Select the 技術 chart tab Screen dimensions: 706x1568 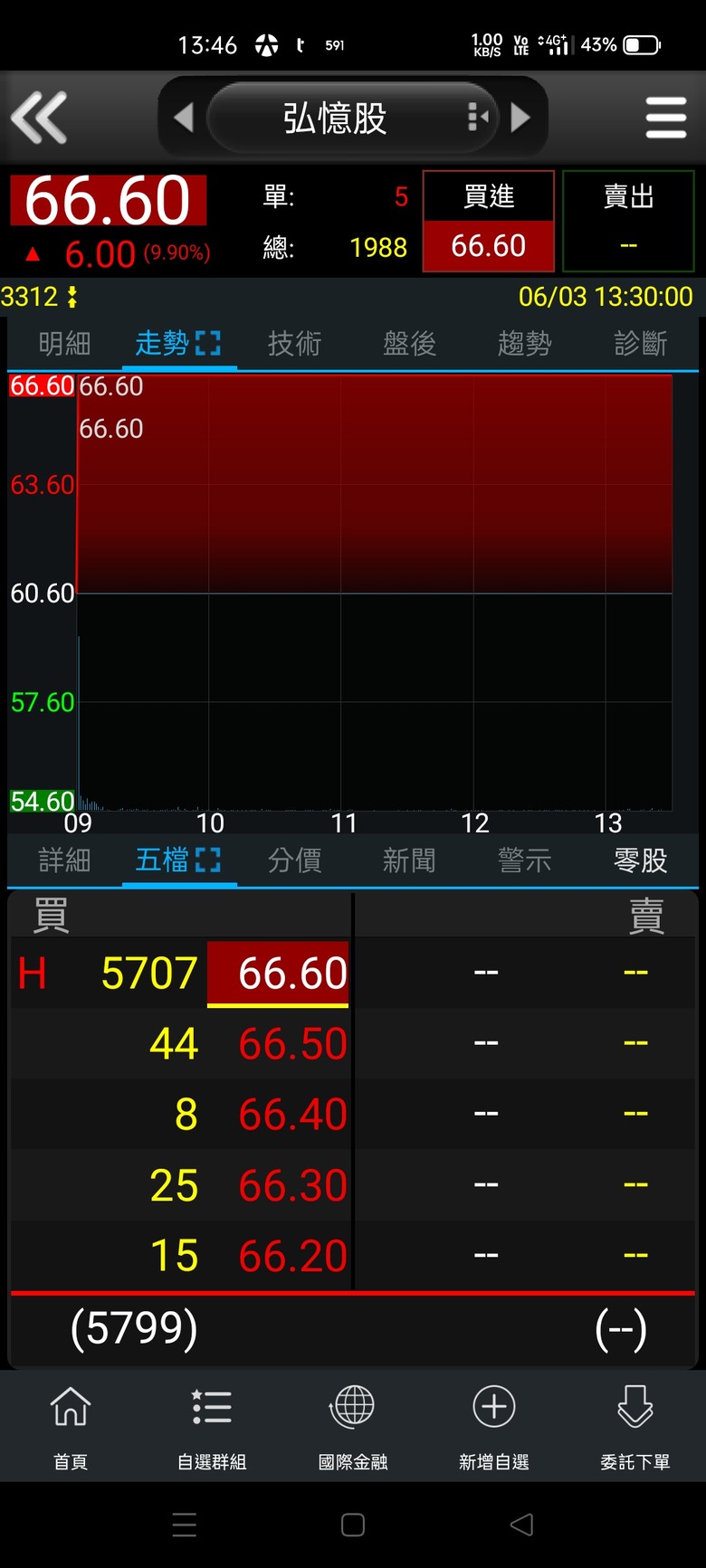[294, 344]
